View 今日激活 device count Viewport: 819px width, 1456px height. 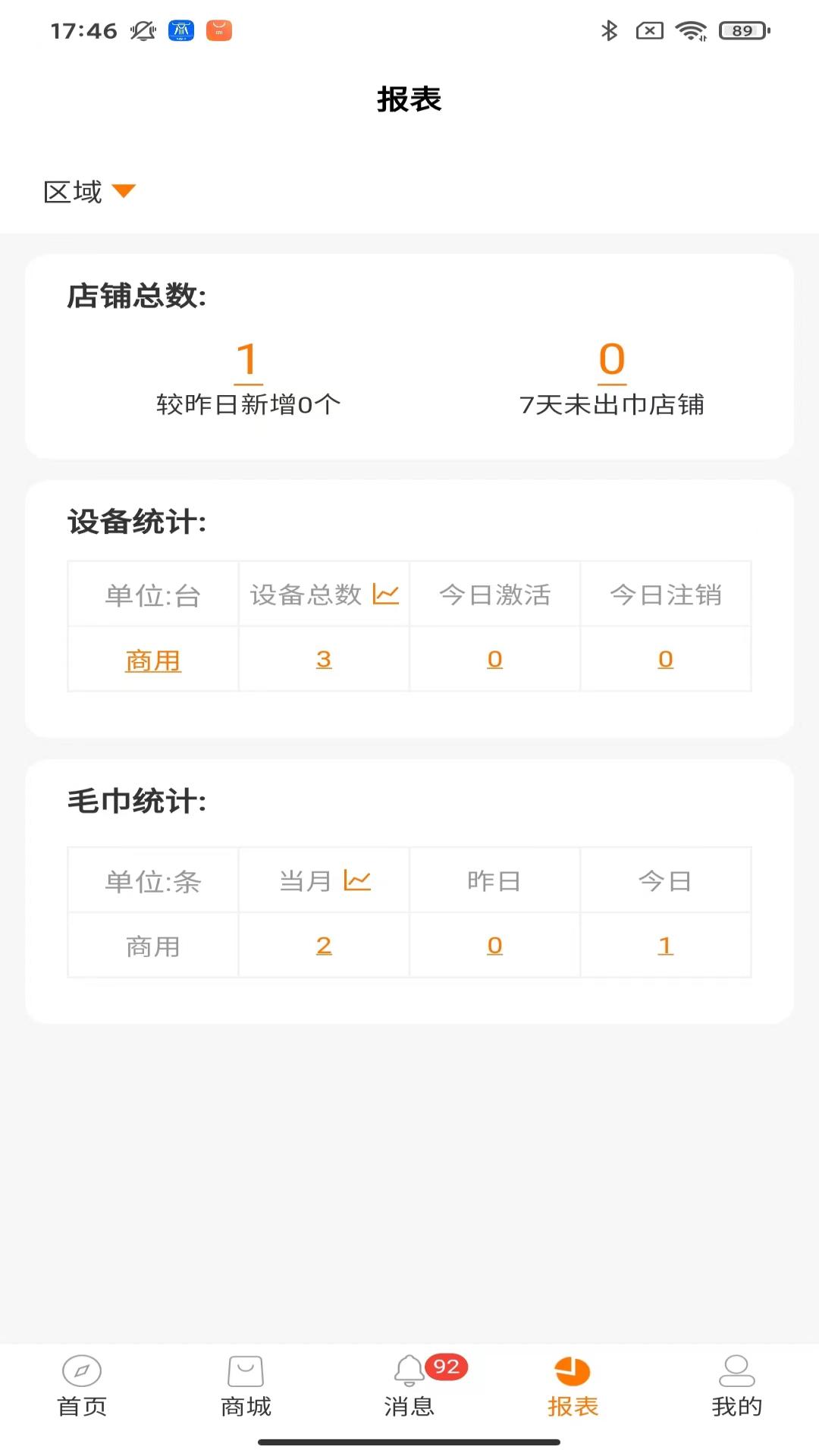click(494, 660)
